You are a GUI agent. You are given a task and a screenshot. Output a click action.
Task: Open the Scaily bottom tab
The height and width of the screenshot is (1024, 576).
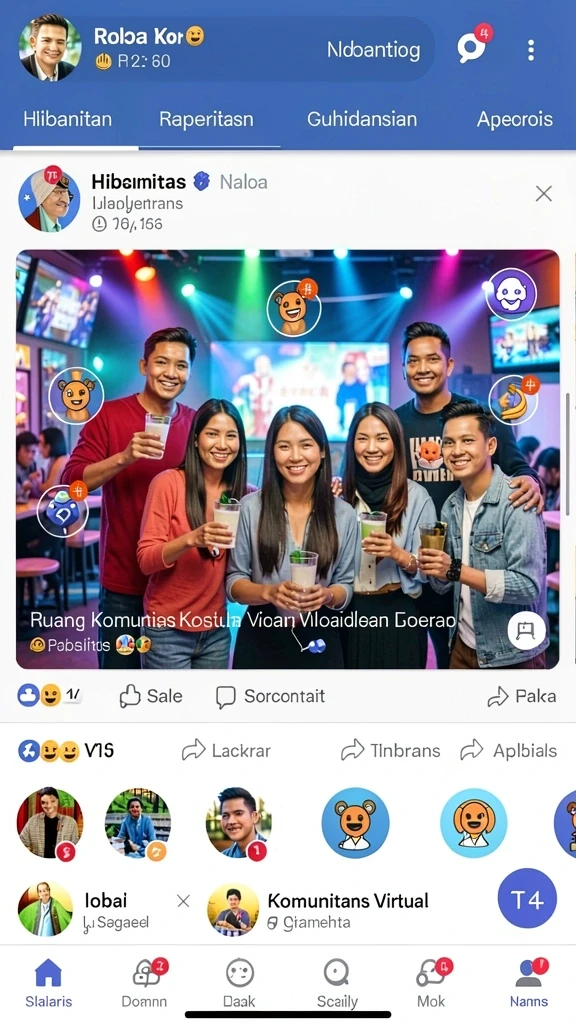pyautogui.click(x=337, y=982)
